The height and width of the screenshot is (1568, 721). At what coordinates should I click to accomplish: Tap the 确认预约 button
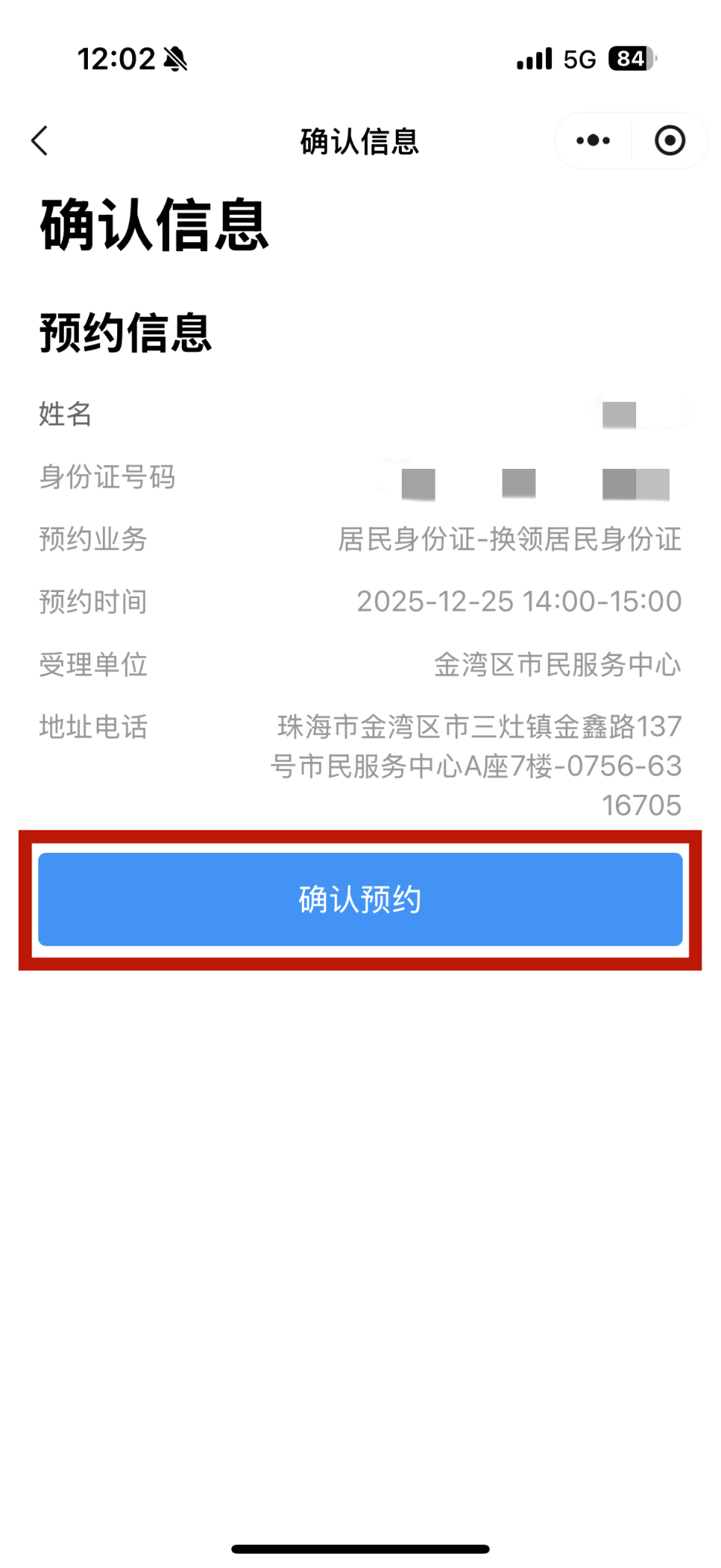click(360, 899)
